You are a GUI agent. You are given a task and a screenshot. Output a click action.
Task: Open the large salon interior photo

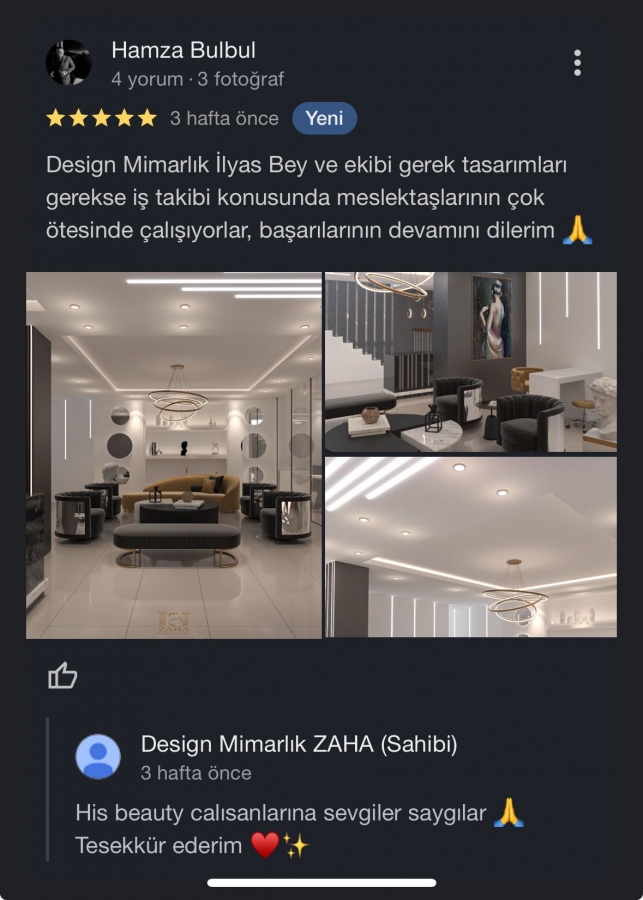tap(174, 455)
